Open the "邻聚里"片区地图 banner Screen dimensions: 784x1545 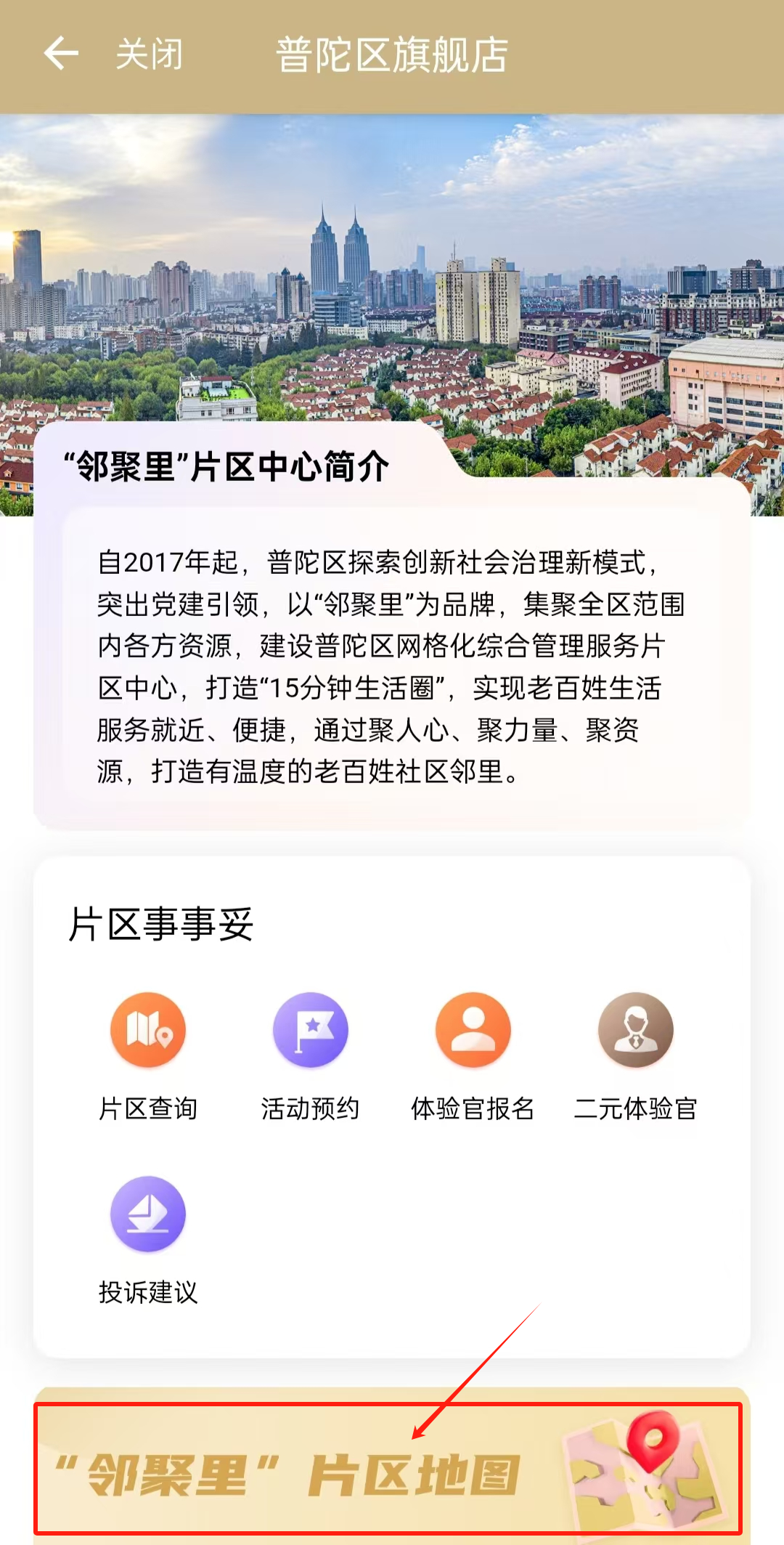(x=389, y=1470)
